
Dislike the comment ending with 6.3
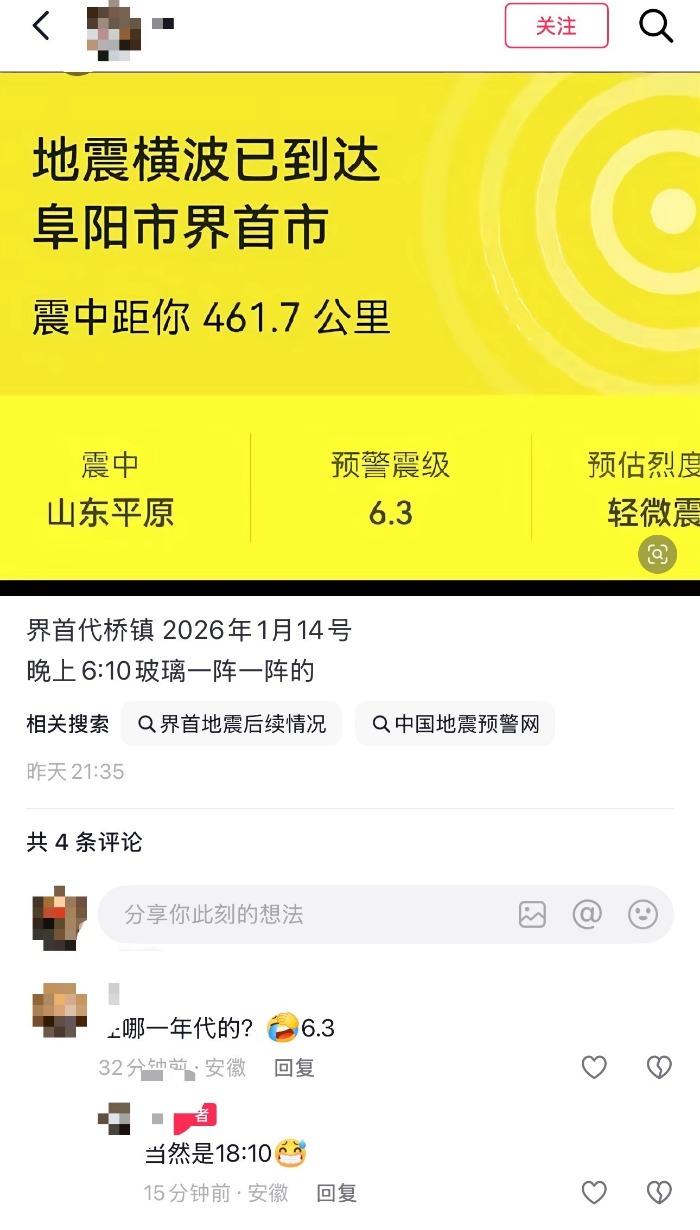pos(659,1068)
